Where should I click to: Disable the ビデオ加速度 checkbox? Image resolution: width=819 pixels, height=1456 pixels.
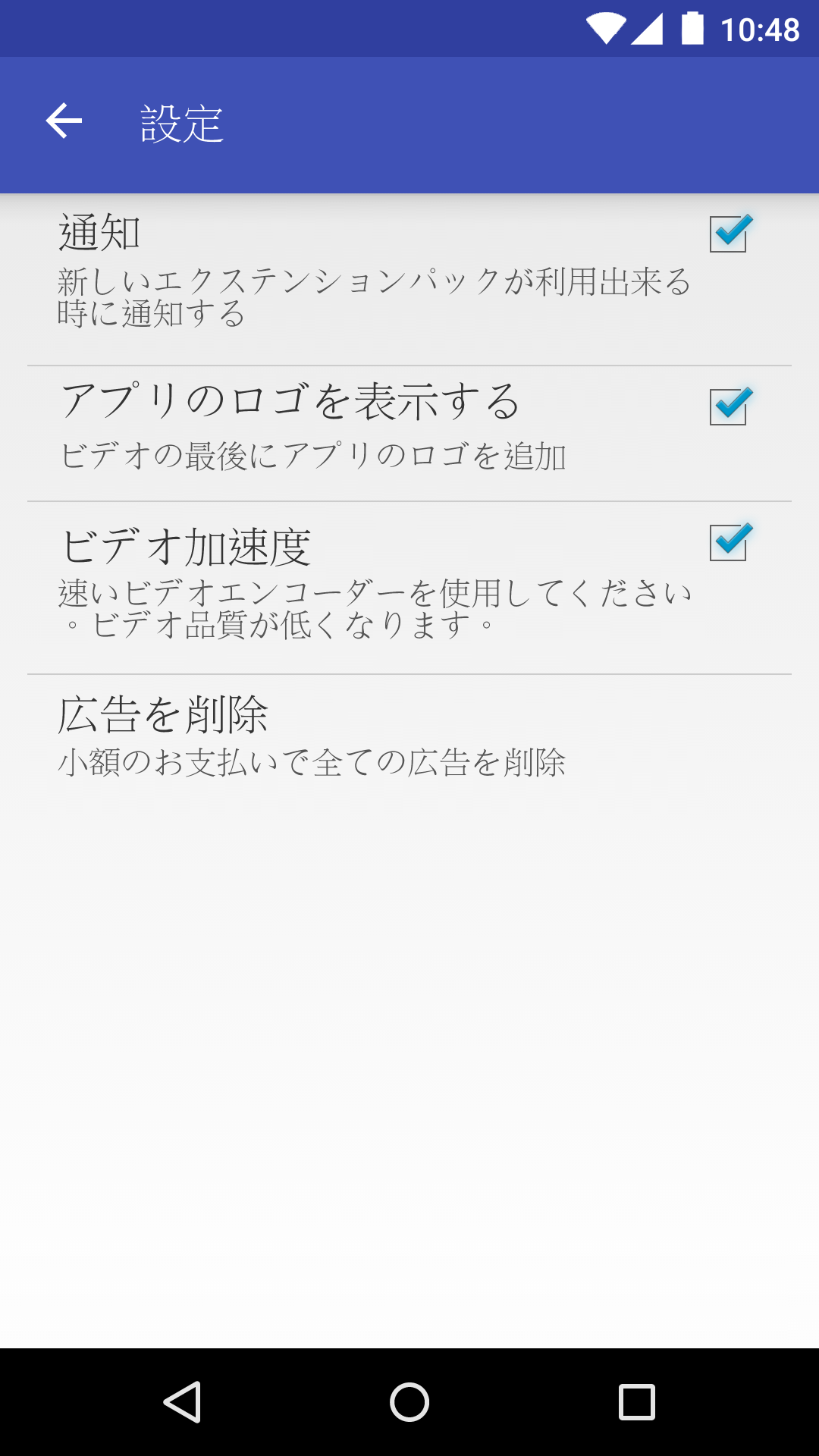point(730,542)
